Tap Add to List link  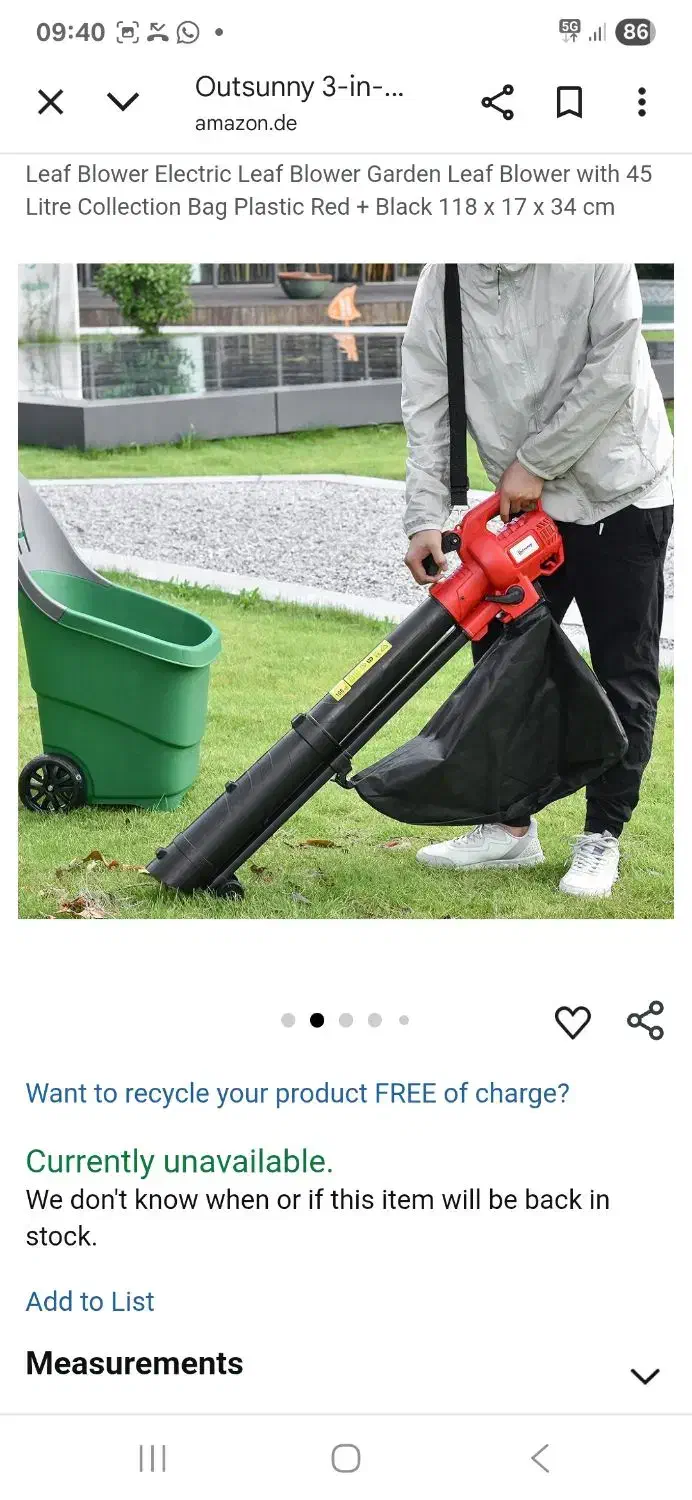(x=90, y=1301)
